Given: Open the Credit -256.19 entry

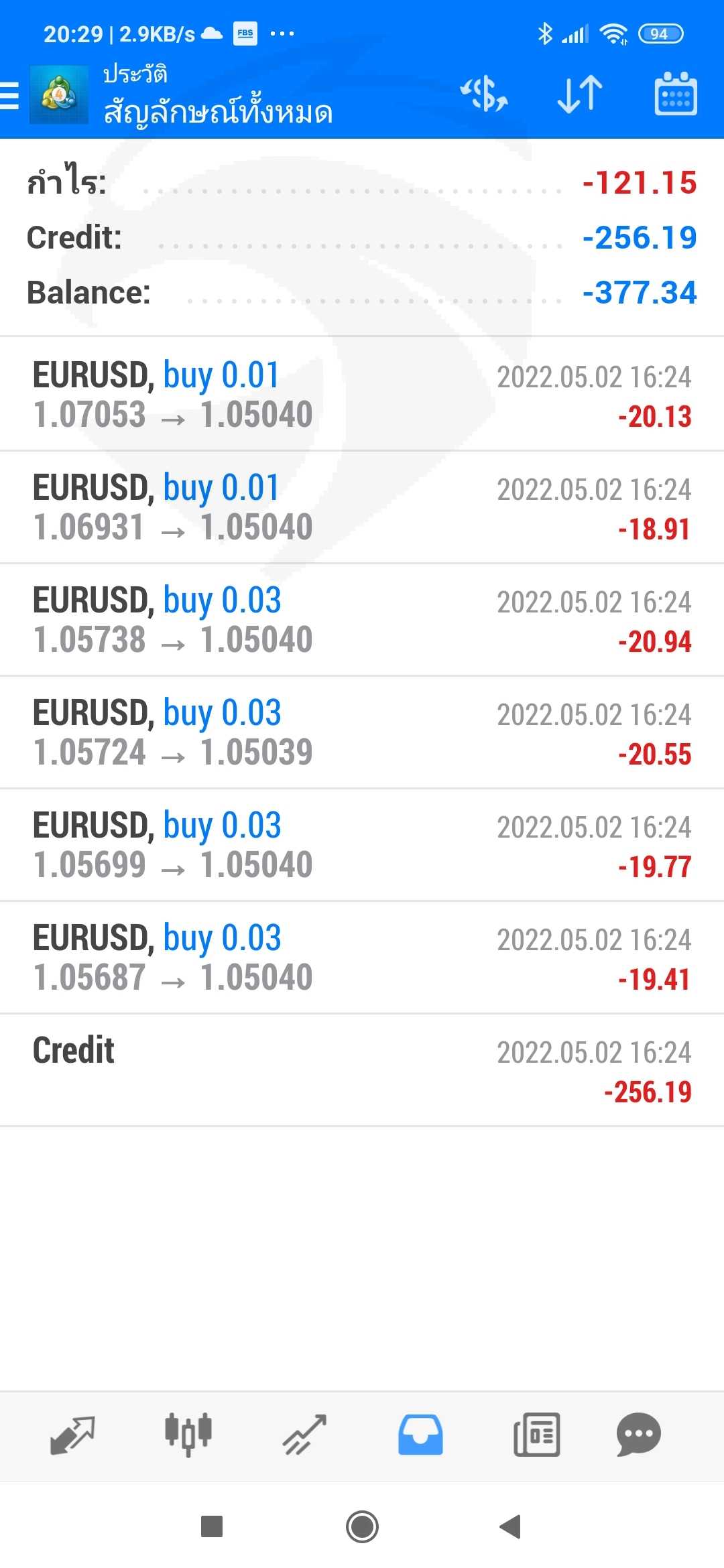Looking at the screenshot, I should pyautogui.click(x=362, y=1070).
